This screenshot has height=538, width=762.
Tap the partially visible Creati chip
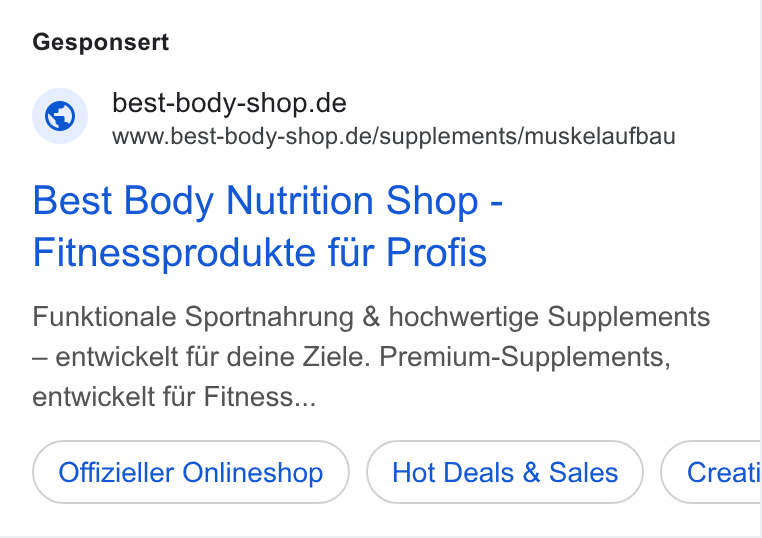711,472
